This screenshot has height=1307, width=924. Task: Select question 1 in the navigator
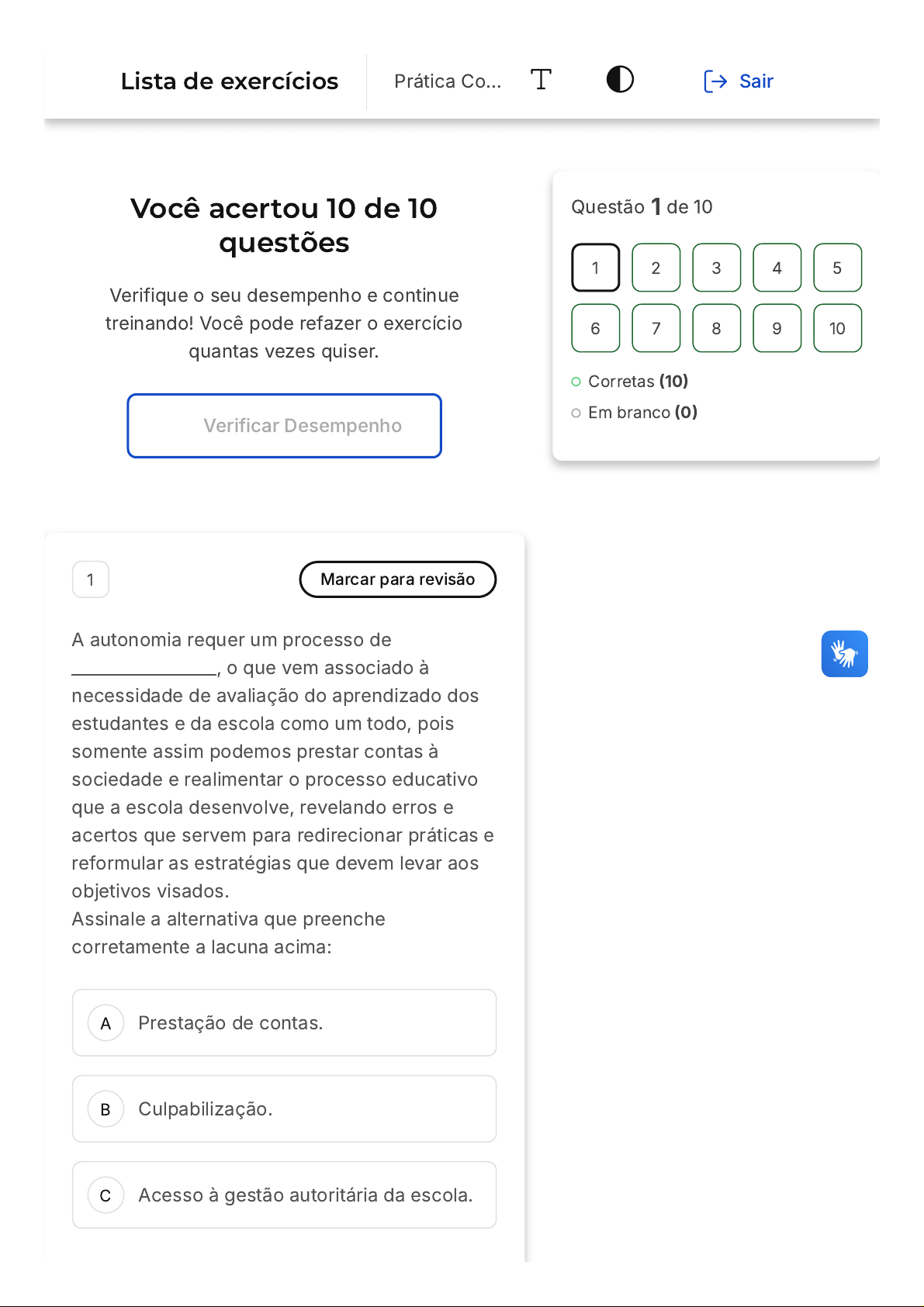click(x=595, y=268)
